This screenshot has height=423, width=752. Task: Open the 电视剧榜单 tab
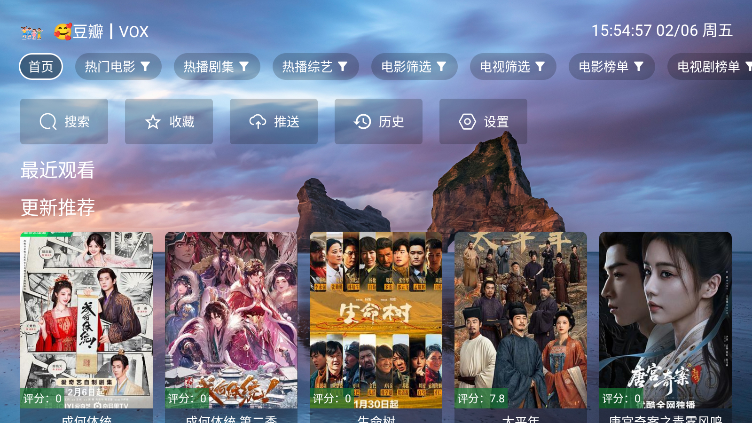coord(714,67)
